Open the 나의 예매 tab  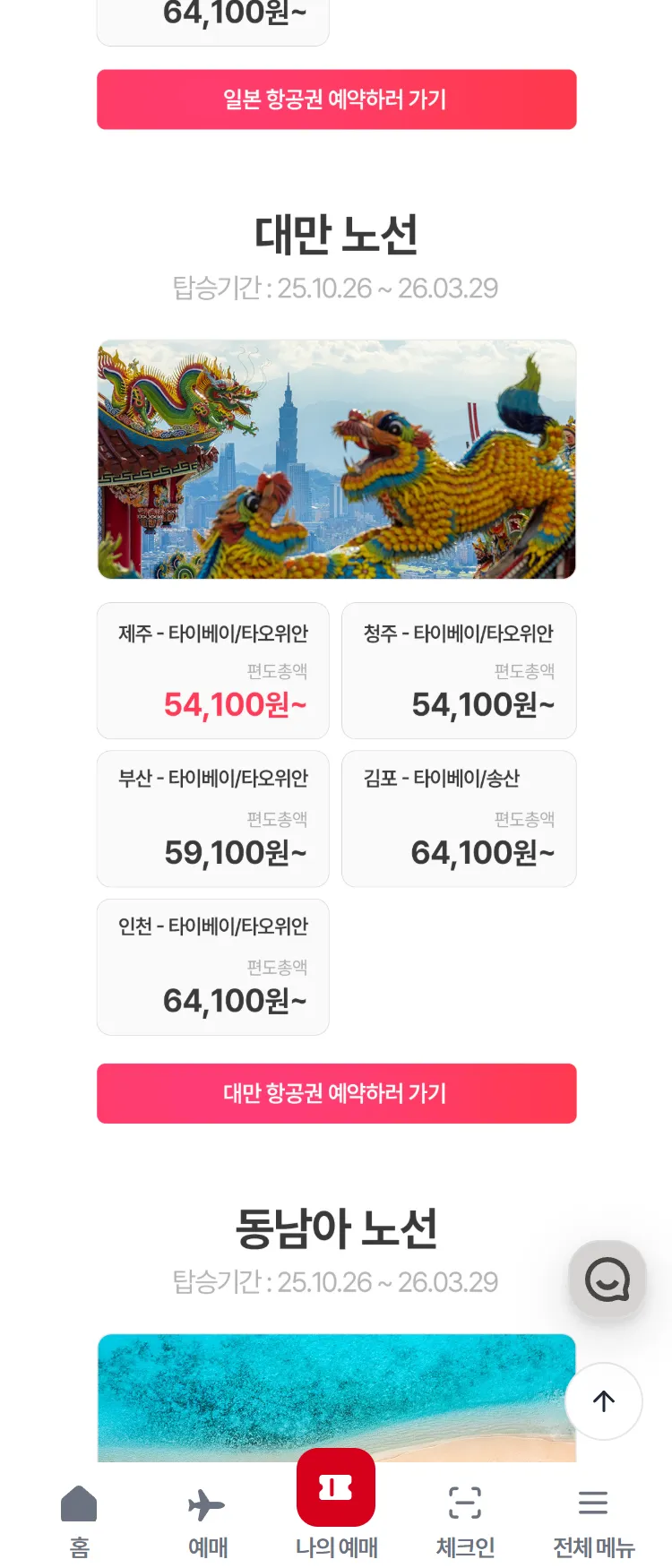[336, 1505]
